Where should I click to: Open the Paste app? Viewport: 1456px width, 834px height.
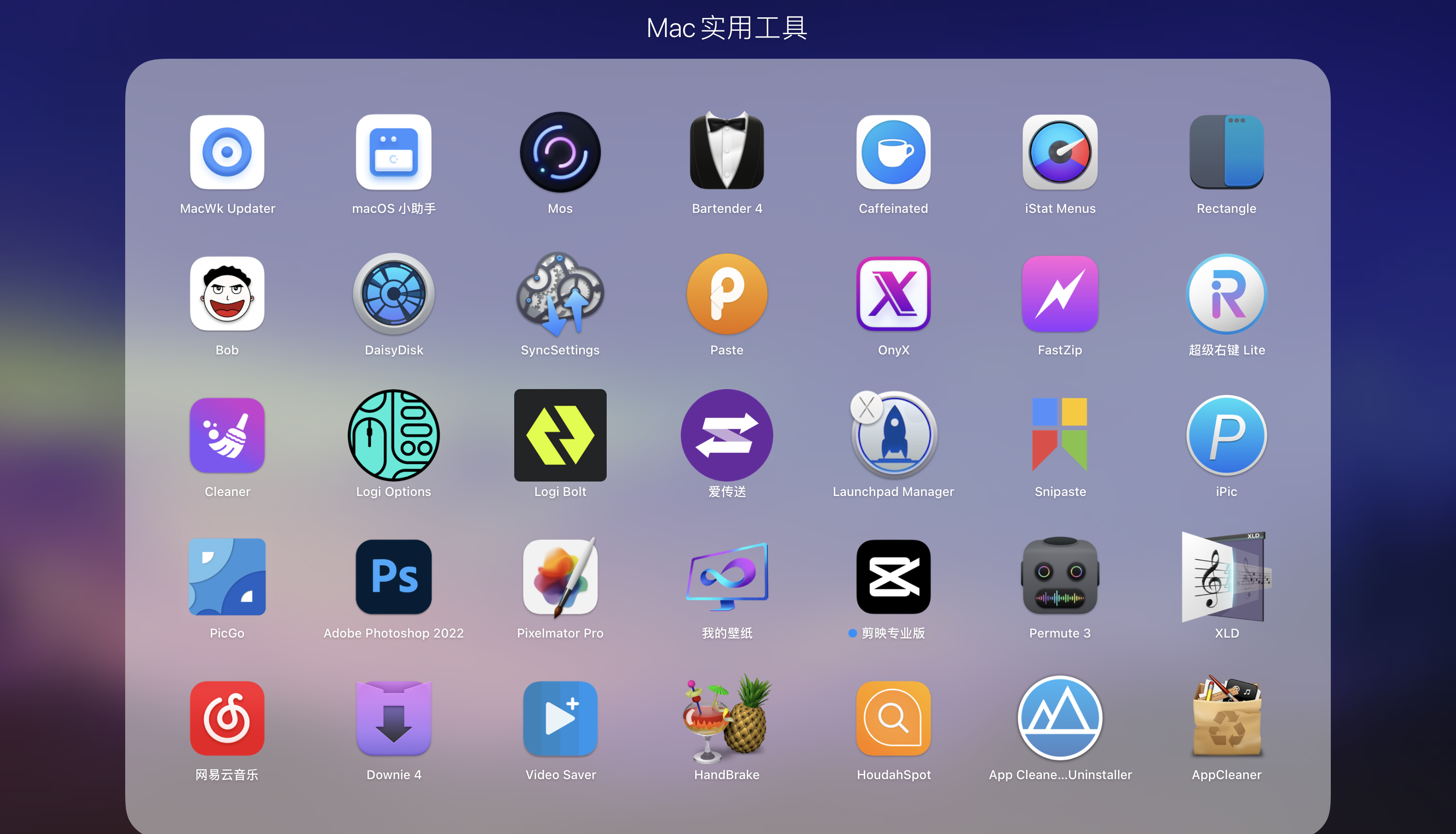727,294
